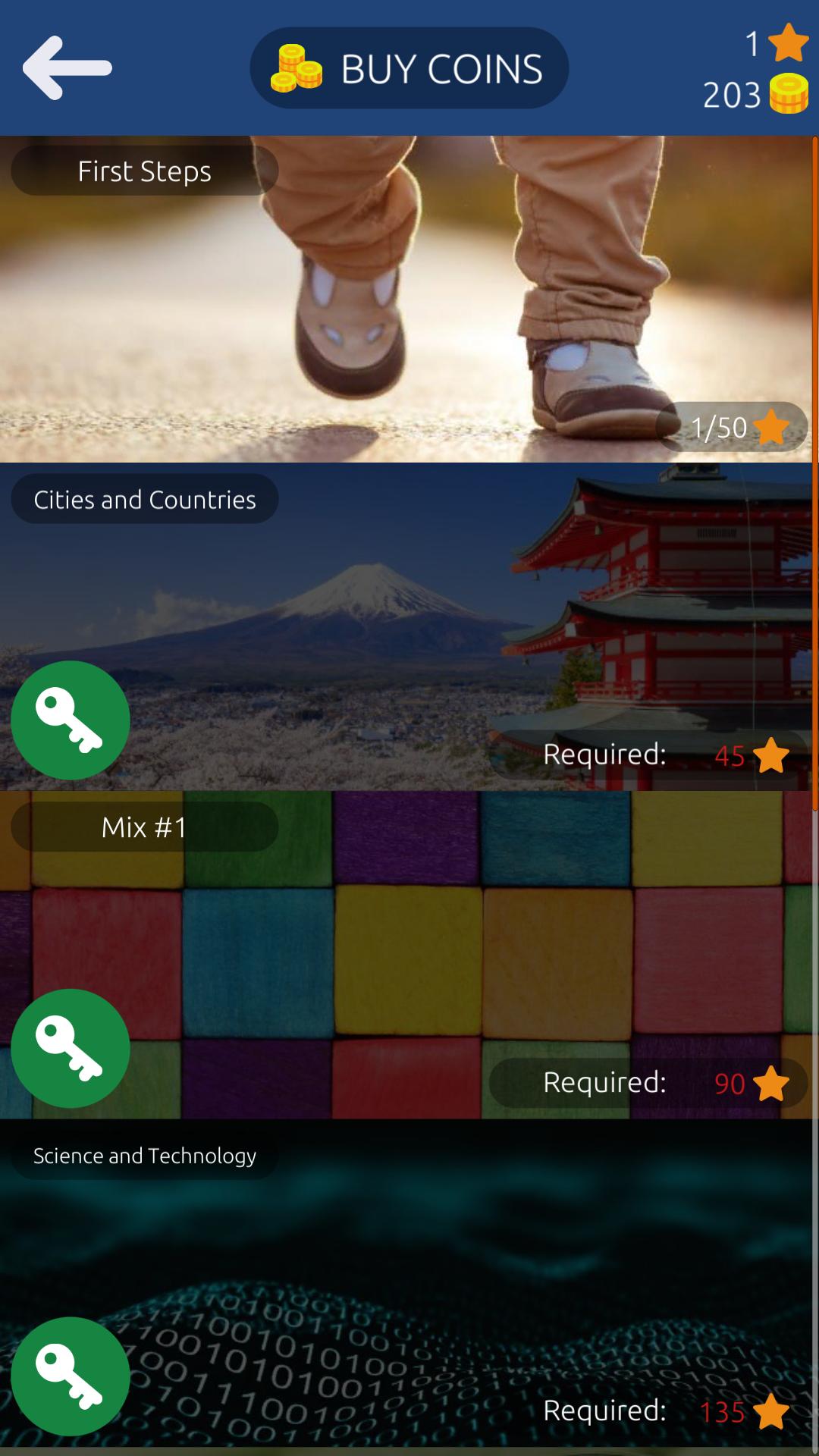Unlock Mix #1 with the key button

pos(71,1048)
